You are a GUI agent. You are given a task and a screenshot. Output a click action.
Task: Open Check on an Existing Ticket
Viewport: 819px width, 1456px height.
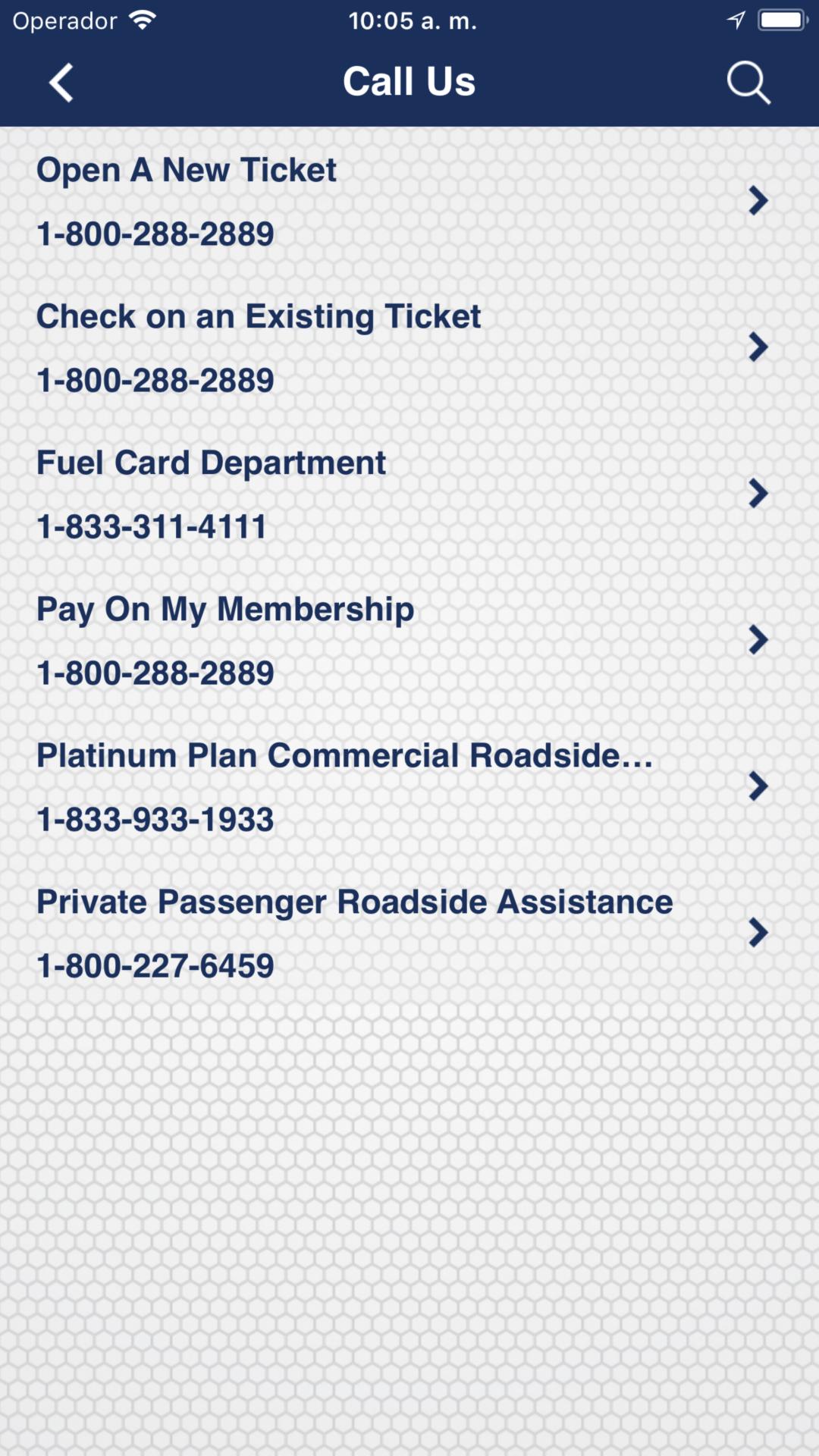(x=409, y=347)
